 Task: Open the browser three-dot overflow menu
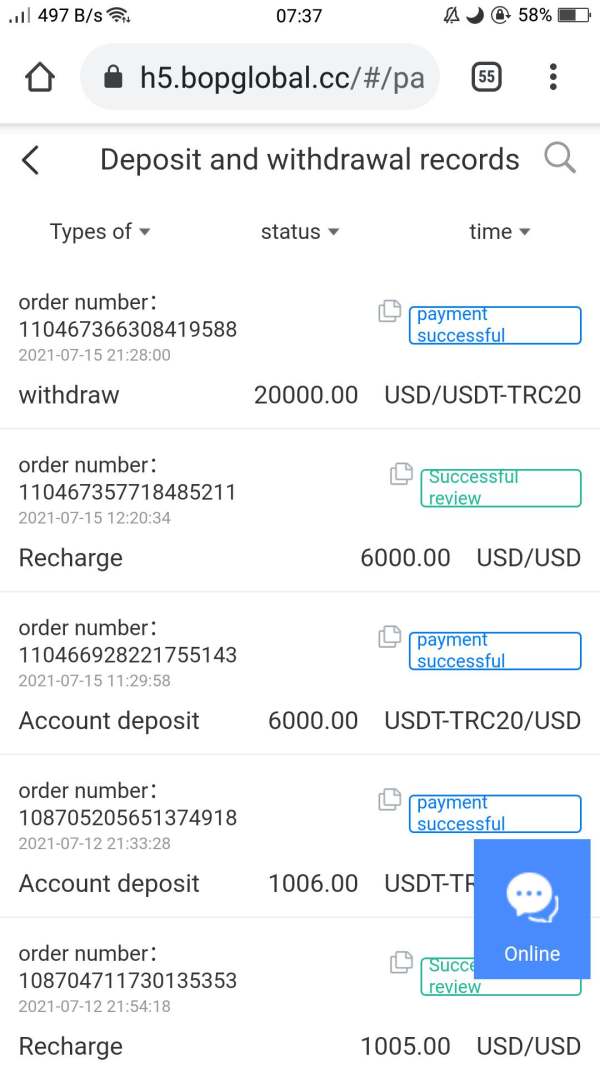tap(553, 77)
